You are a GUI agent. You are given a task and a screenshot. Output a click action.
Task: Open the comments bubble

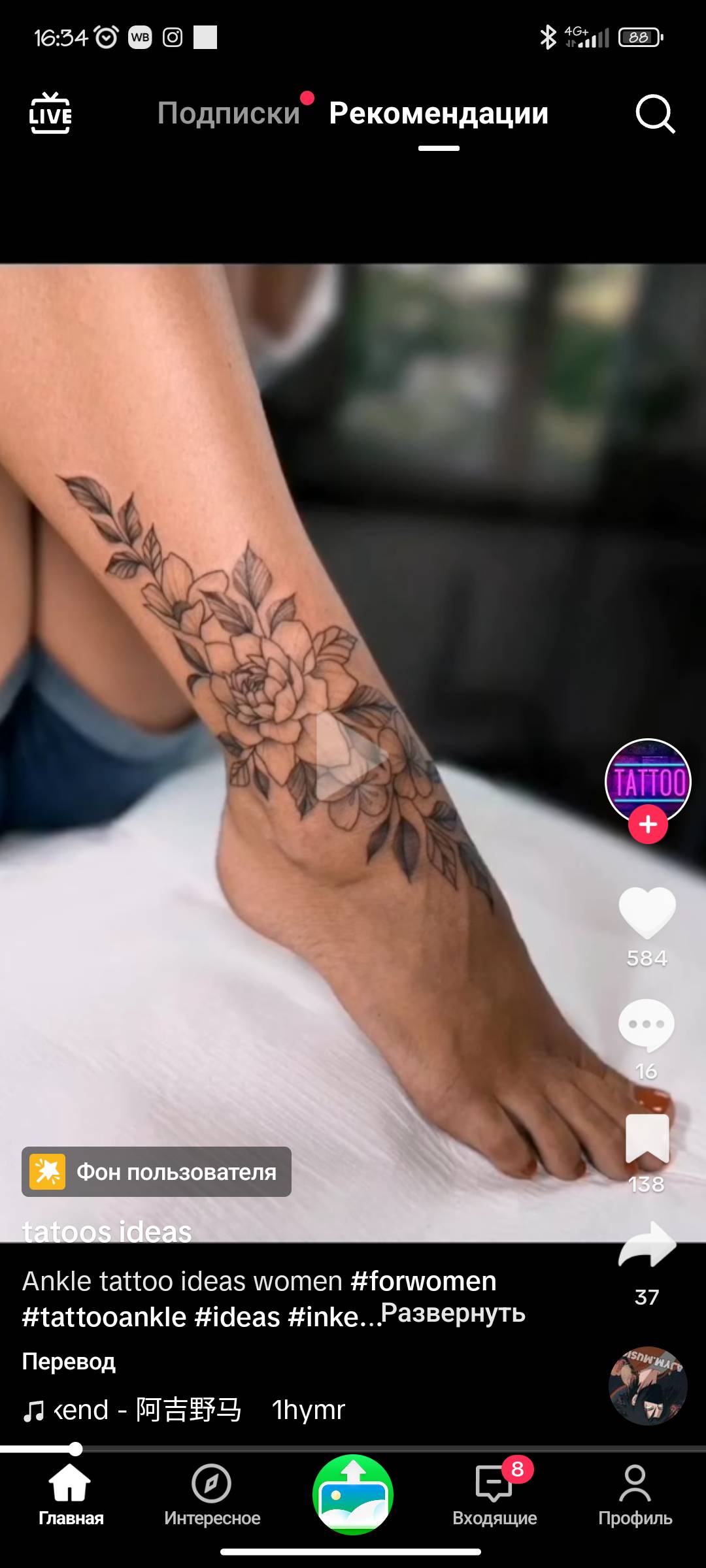point(647,1025)
